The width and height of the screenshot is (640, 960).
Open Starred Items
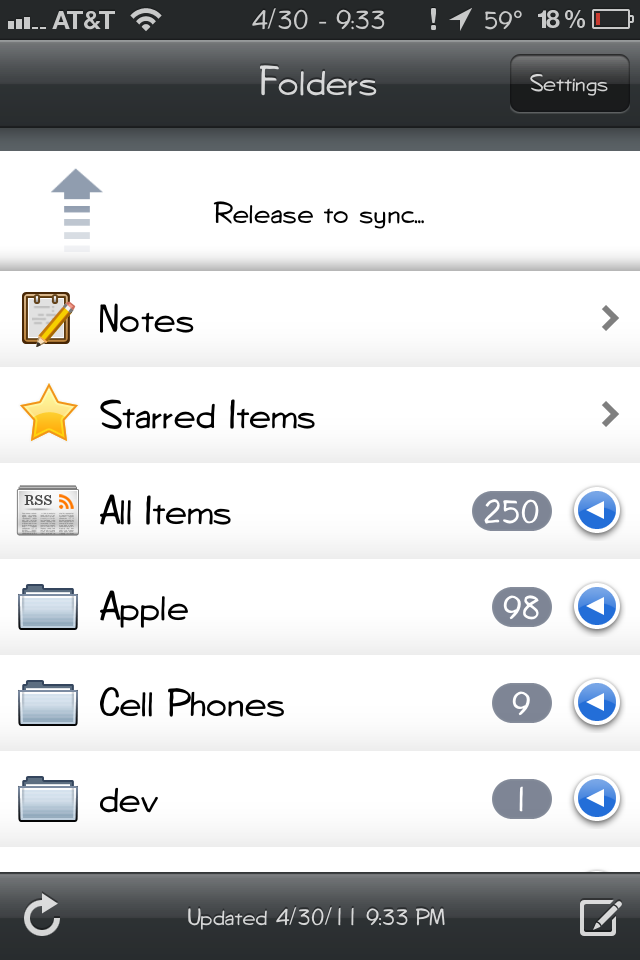click(300, 416)
